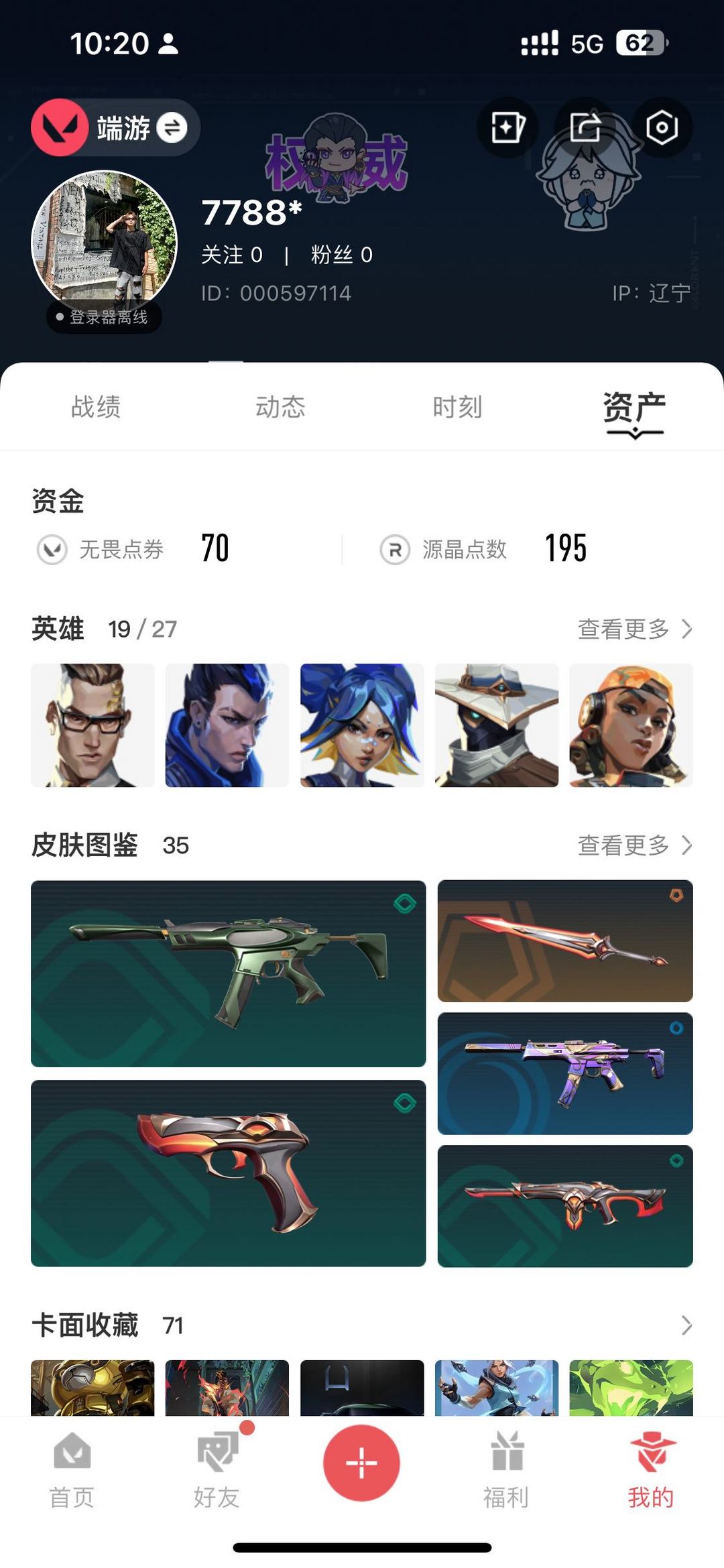Switch to the 动态 tab
724x1568 pixels.
pos(280,407)
